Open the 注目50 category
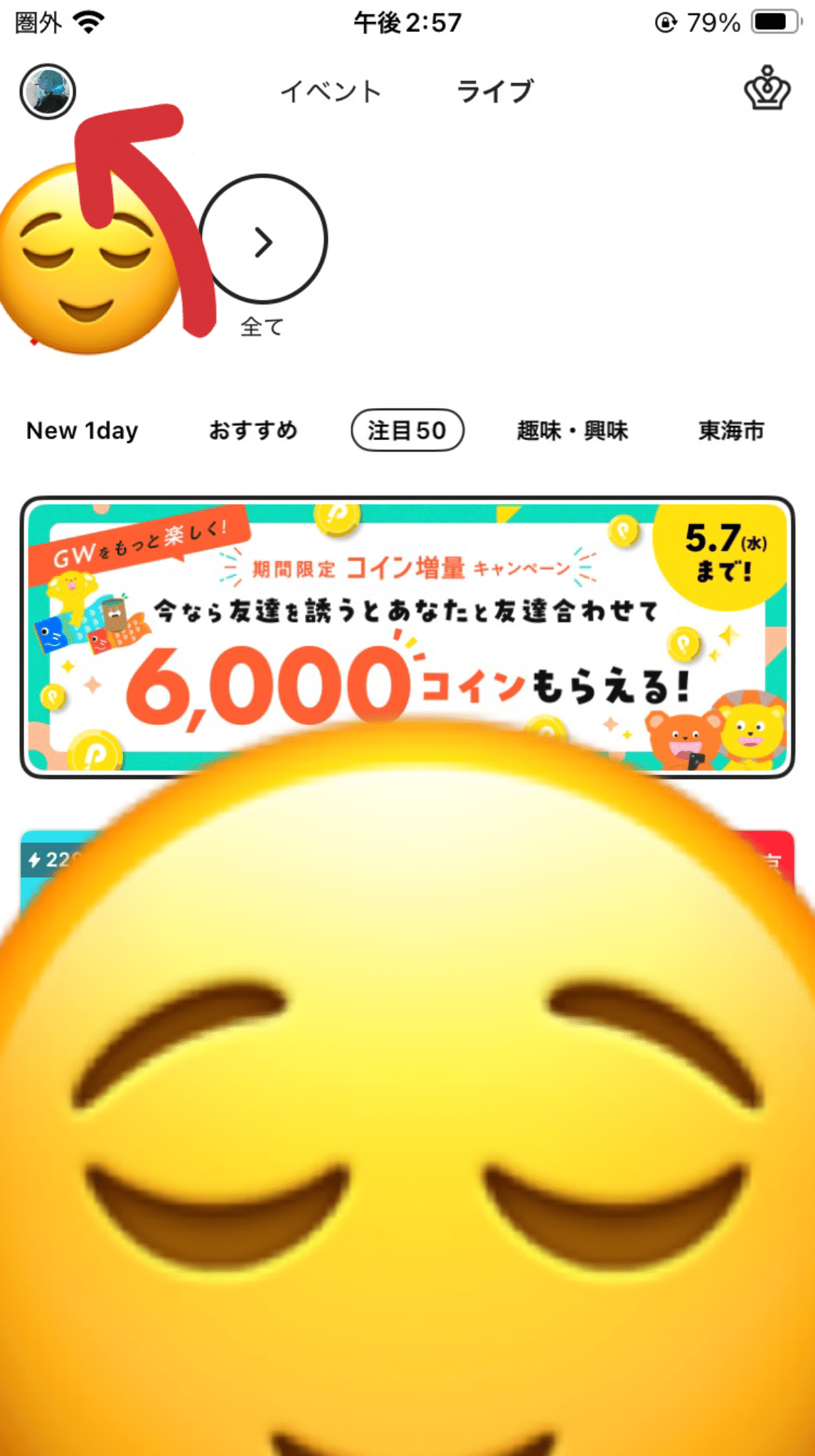Screen dimensions: 815x1456 click(x=407, y=430)
